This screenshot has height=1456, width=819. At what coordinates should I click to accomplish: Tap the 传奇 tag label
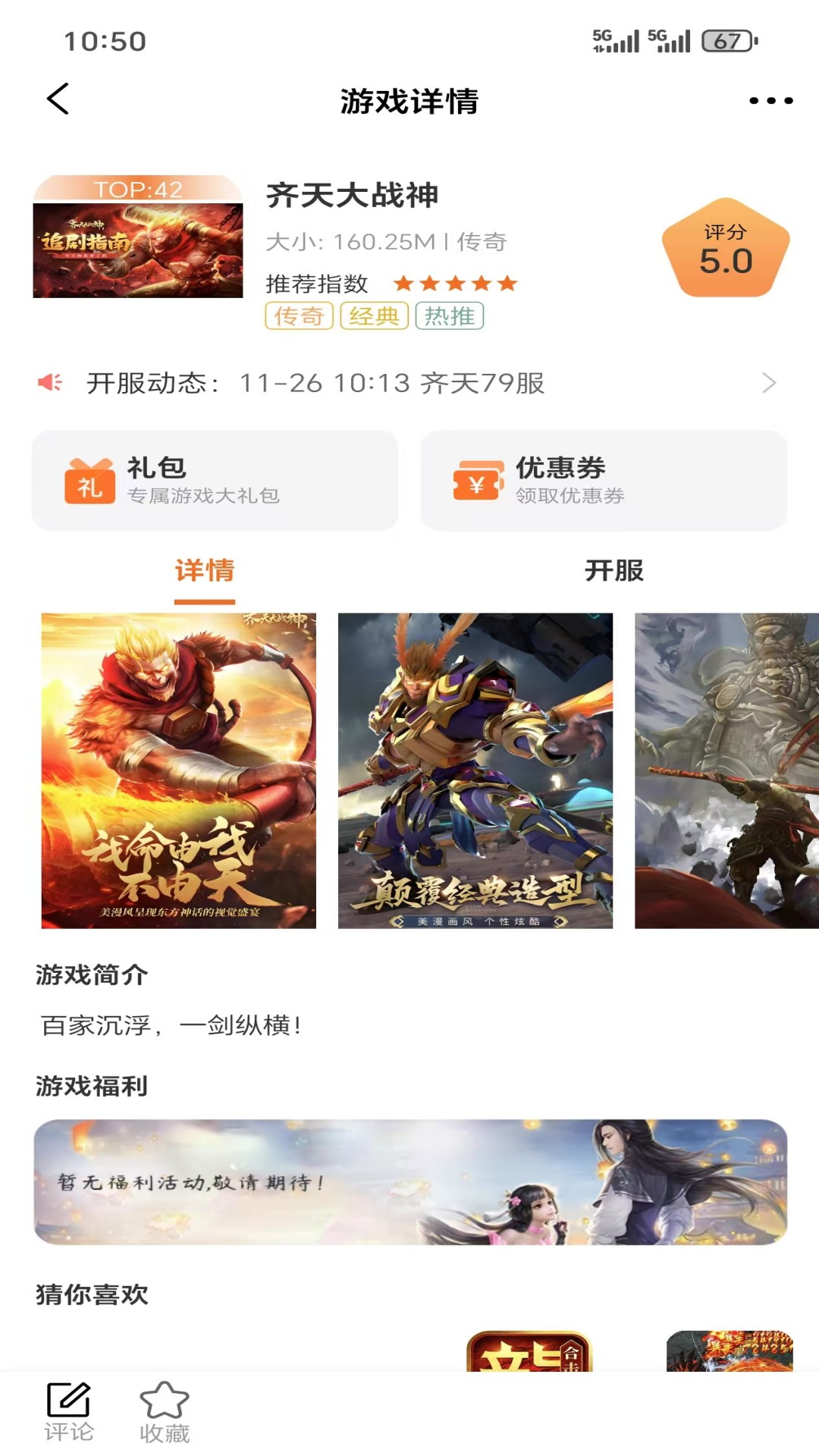click(x=300, y=315)
